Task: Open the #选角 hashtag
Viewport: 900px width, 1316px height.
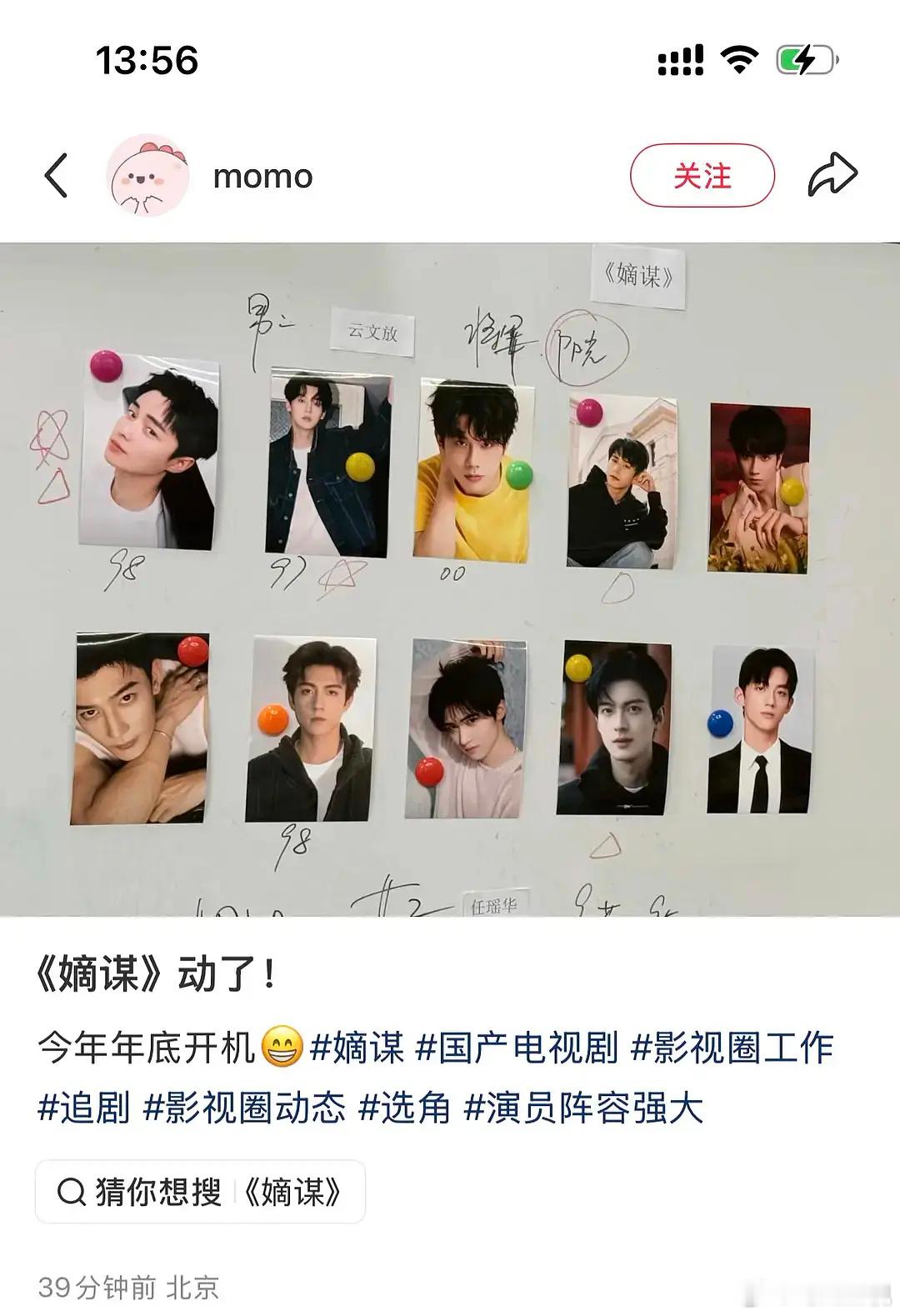Action: pos(404,1108)
